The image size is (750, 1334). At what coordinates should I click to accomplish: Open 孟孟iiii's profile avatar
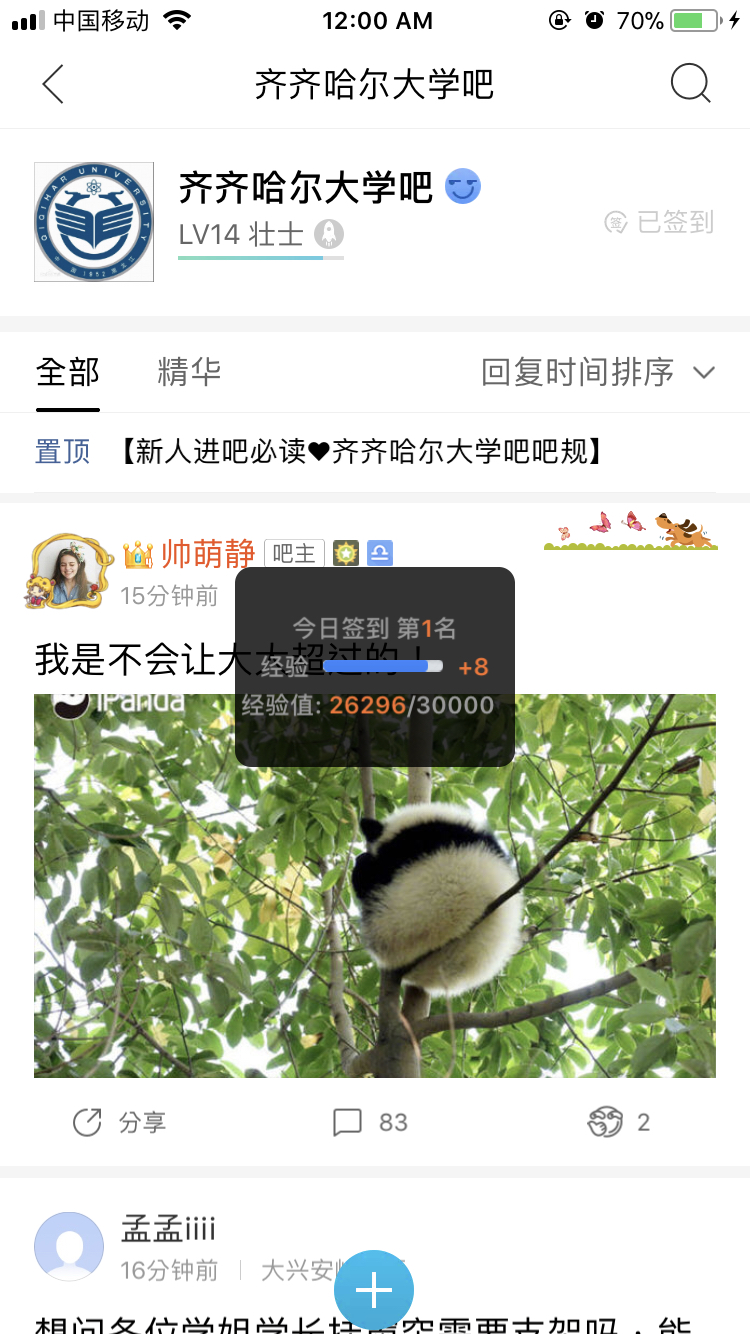coord(69,1247)
